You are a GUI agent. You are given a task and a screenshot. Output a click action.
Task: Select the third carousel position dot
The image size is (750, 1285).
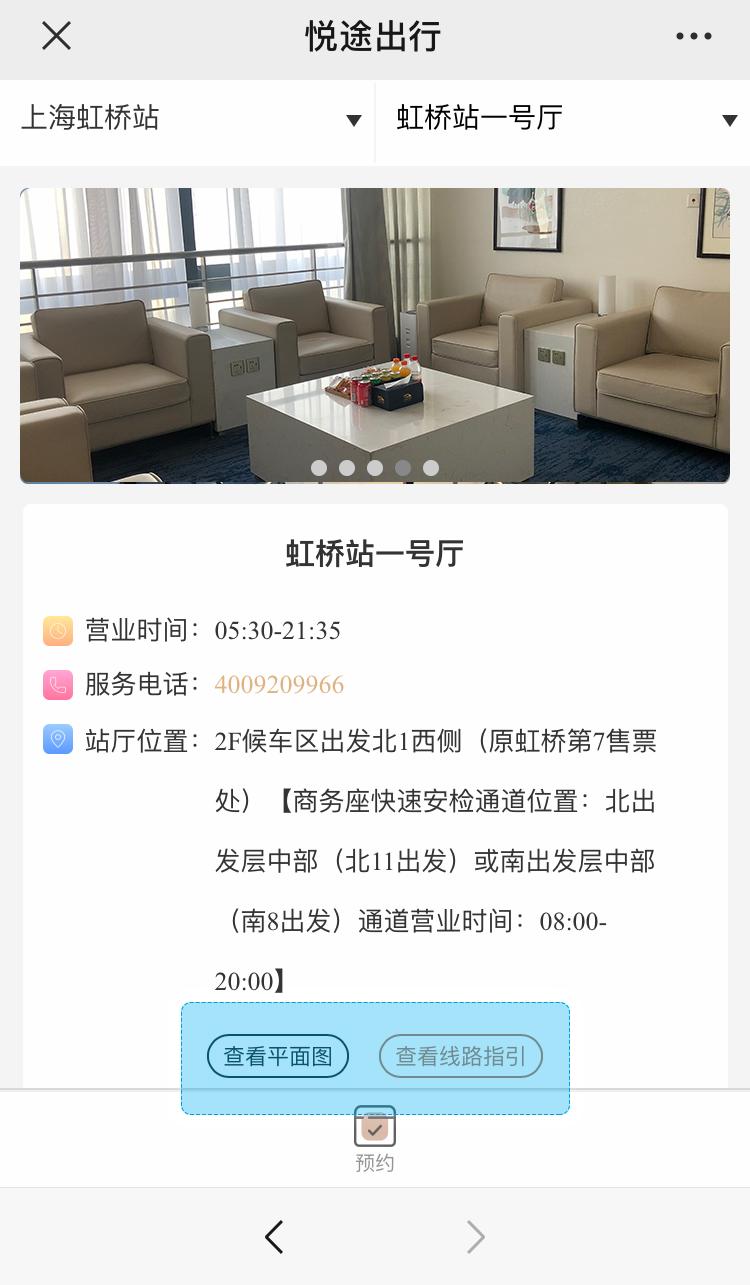[375, 467]
